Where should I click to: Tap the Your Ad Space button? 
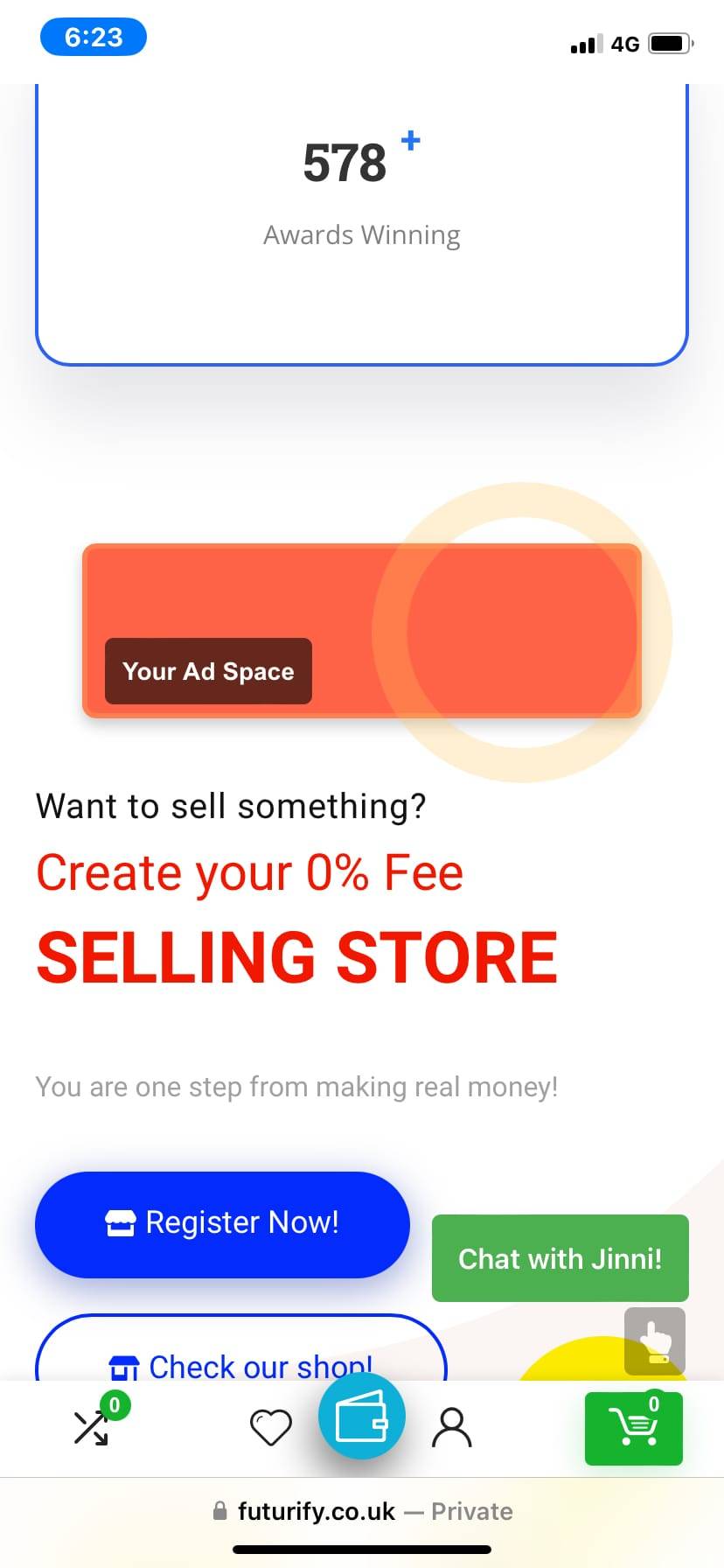pos(208,671)
